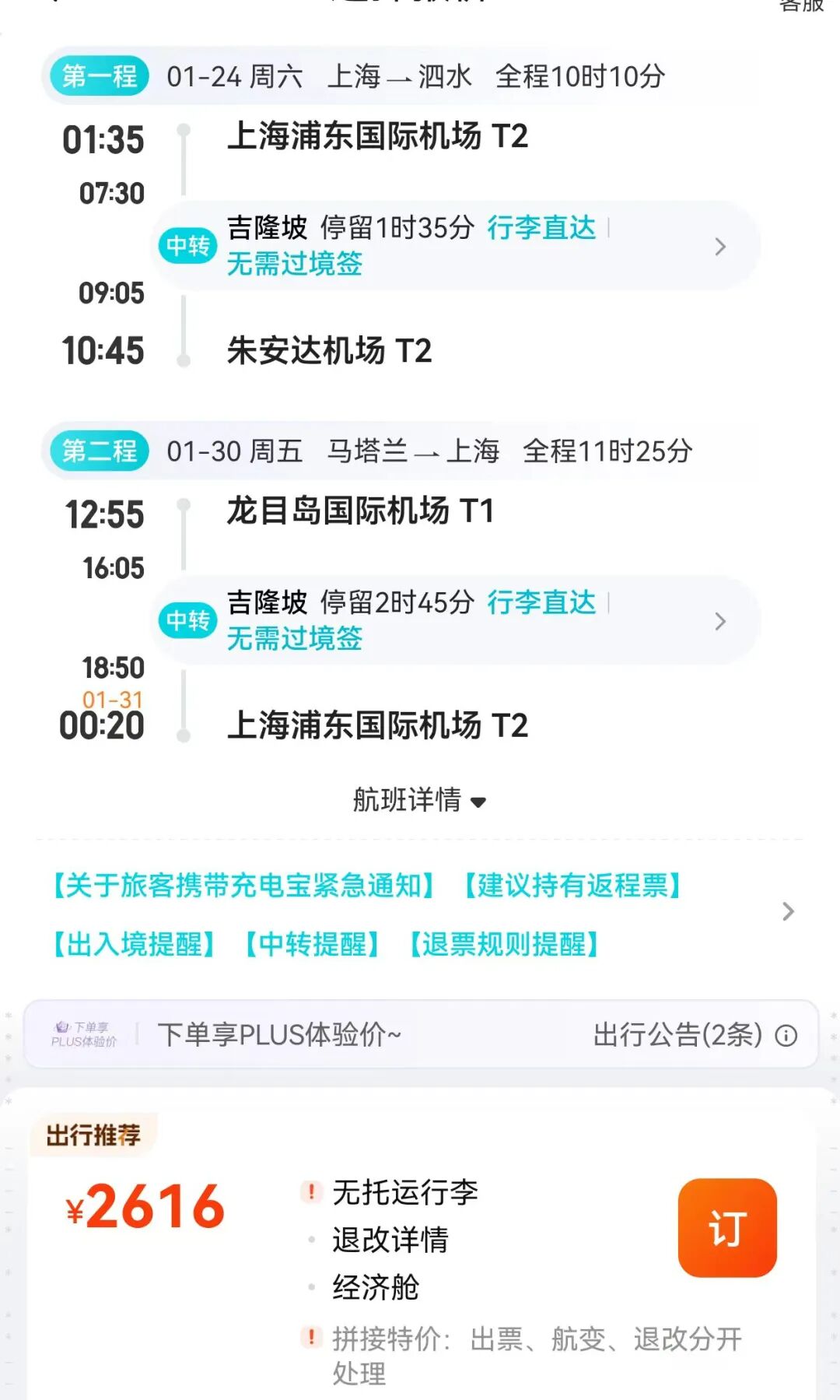View 出行公告 travel announcements

[694, 1035]
